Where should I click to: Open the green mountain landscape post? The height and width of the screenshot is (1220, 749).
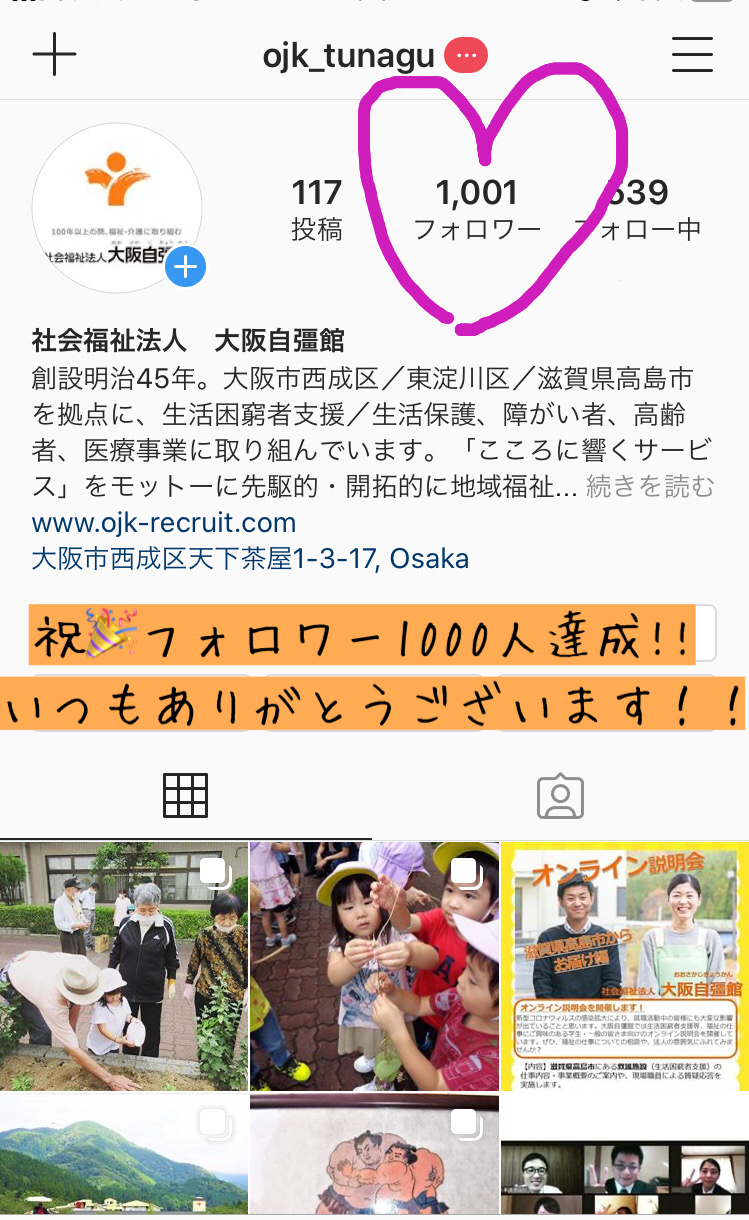(x=124, y=1155)
